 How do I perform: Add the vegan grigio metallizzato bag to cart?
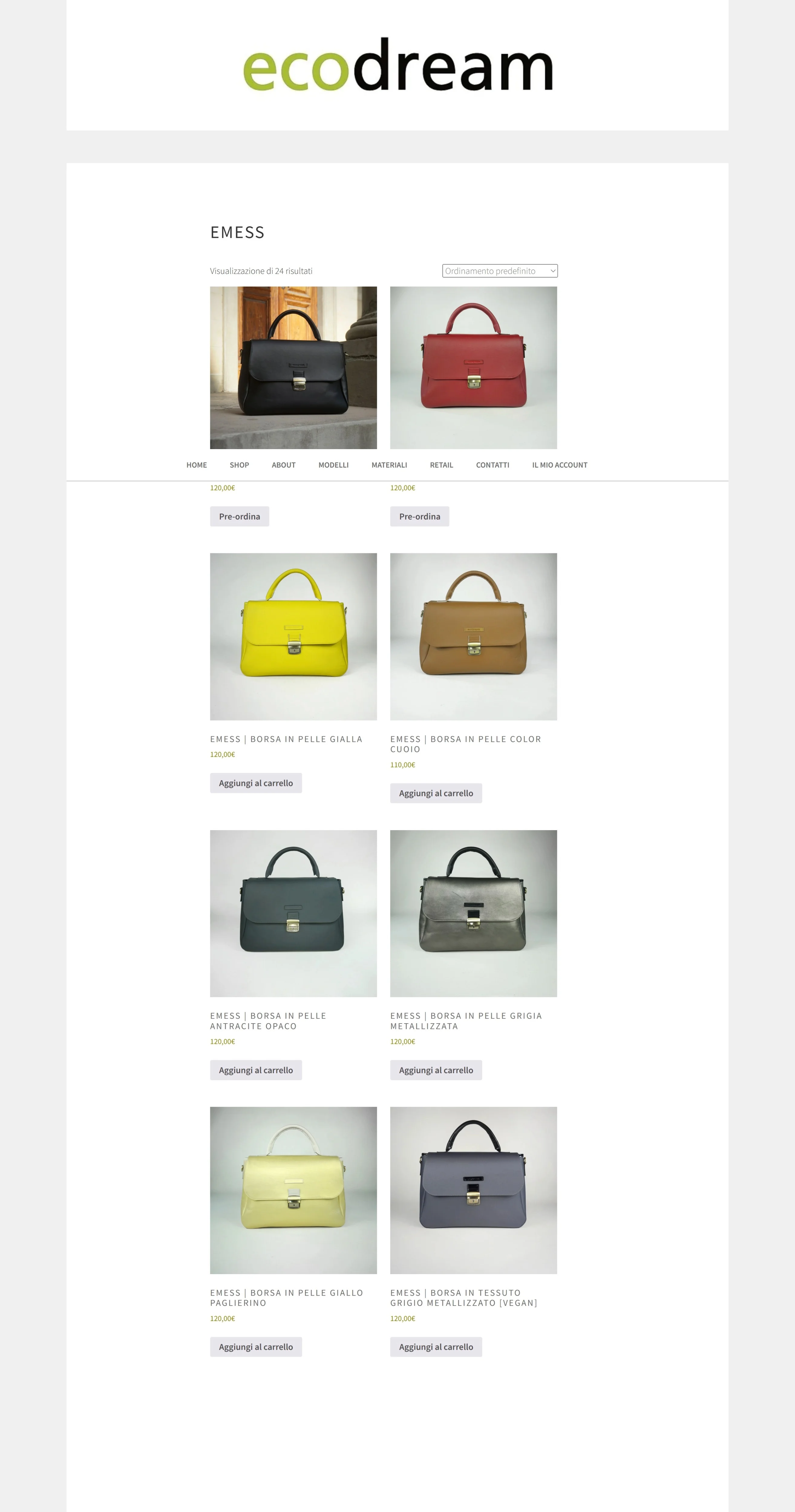point(436,1347)
